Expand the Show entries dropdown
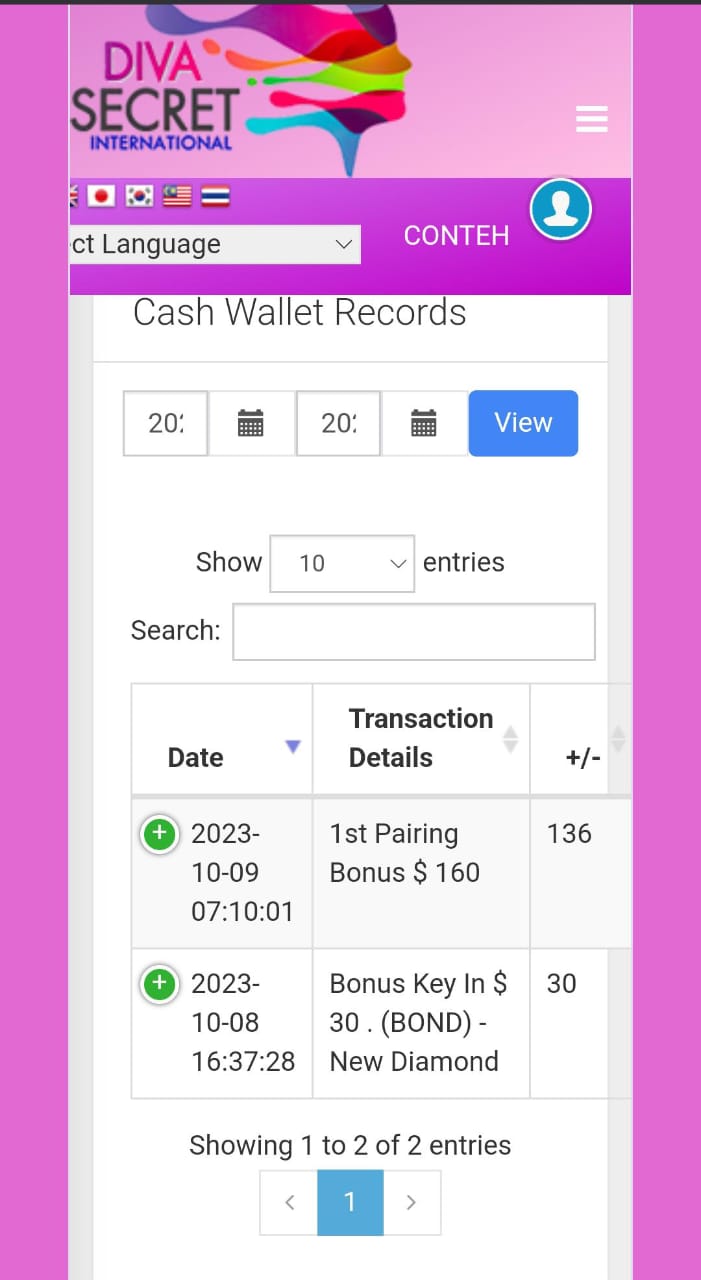Screen dimensions: 701x1280 click(x=342, y=563)
